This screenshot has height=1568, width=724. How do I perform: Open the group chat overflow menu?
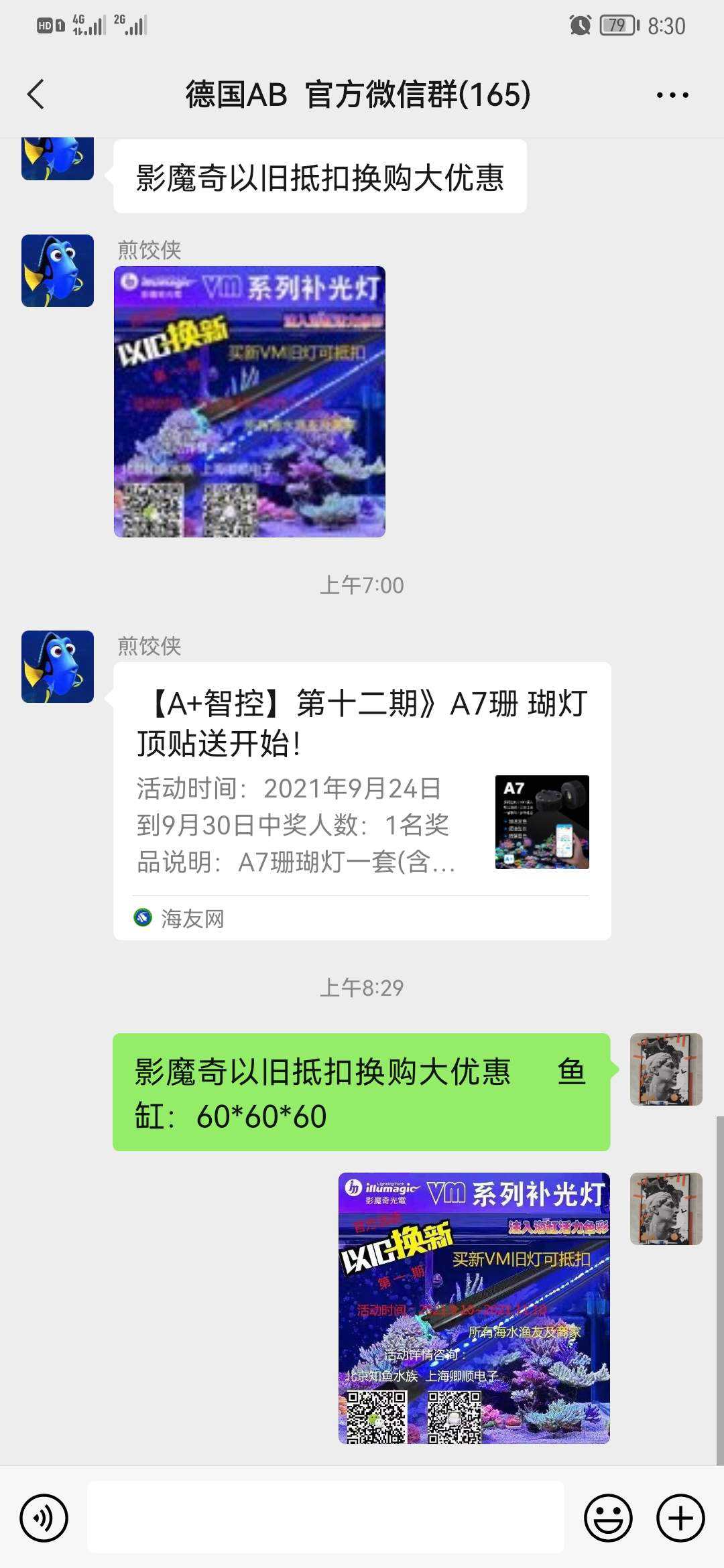click(672, 95)
